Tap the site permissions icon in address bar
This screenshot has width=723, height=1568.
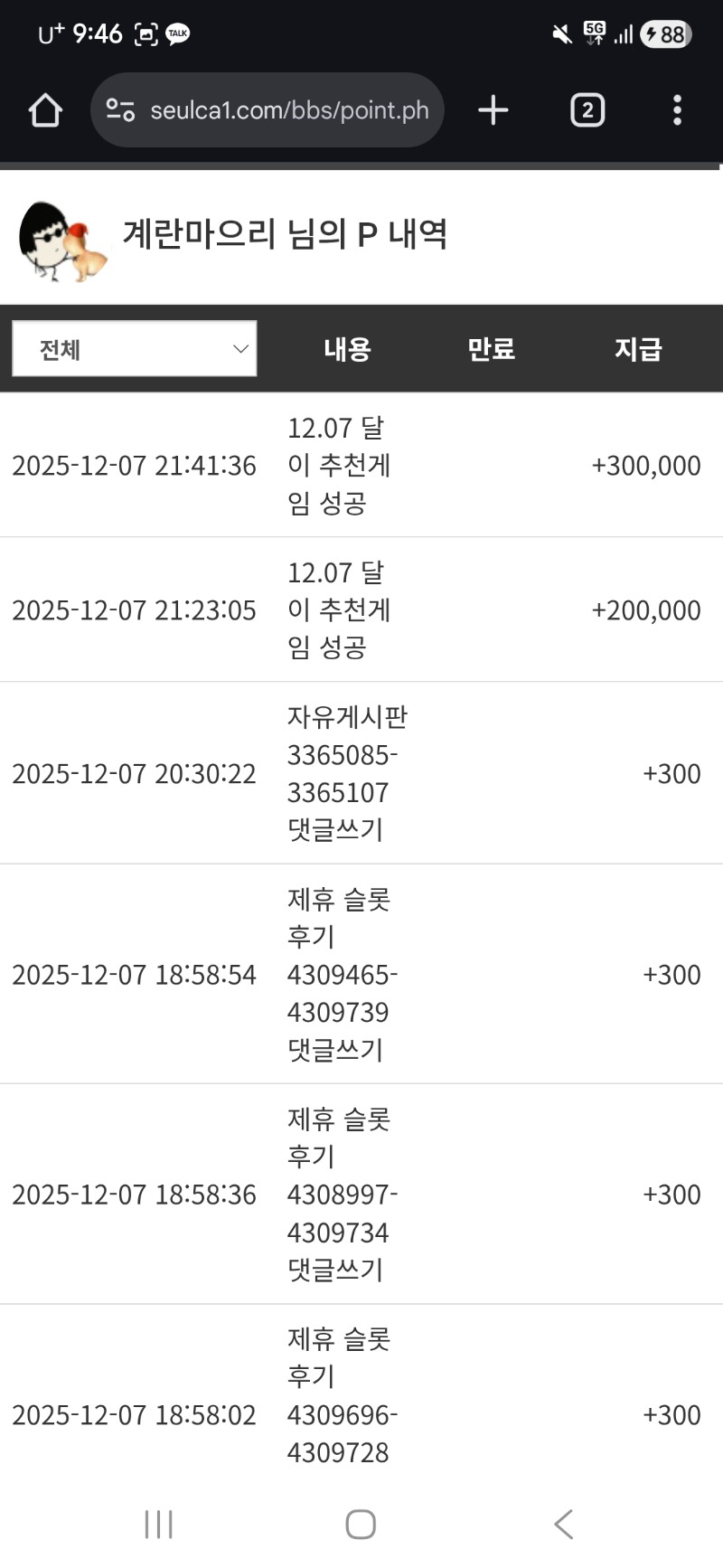point(118,109)
